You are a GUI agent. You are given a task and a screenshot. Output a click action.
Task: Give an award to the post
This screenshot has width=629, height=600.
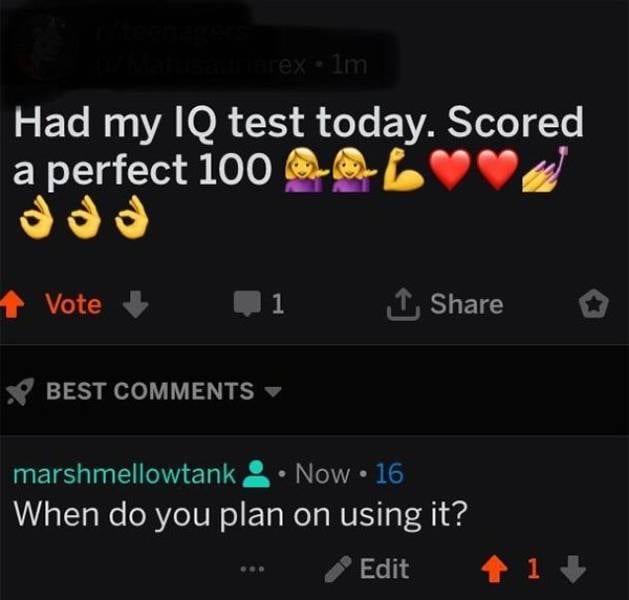pos(594,305)
